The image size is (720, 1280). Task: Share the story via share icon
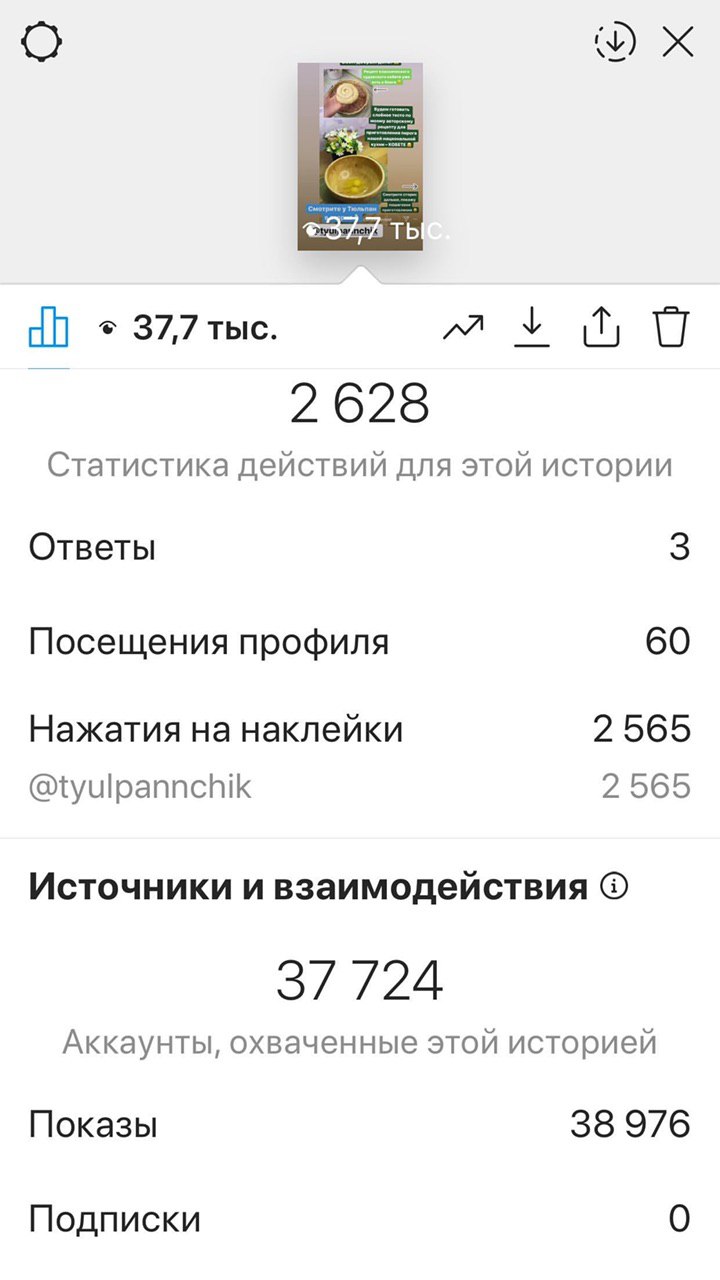tap(602, 327)
